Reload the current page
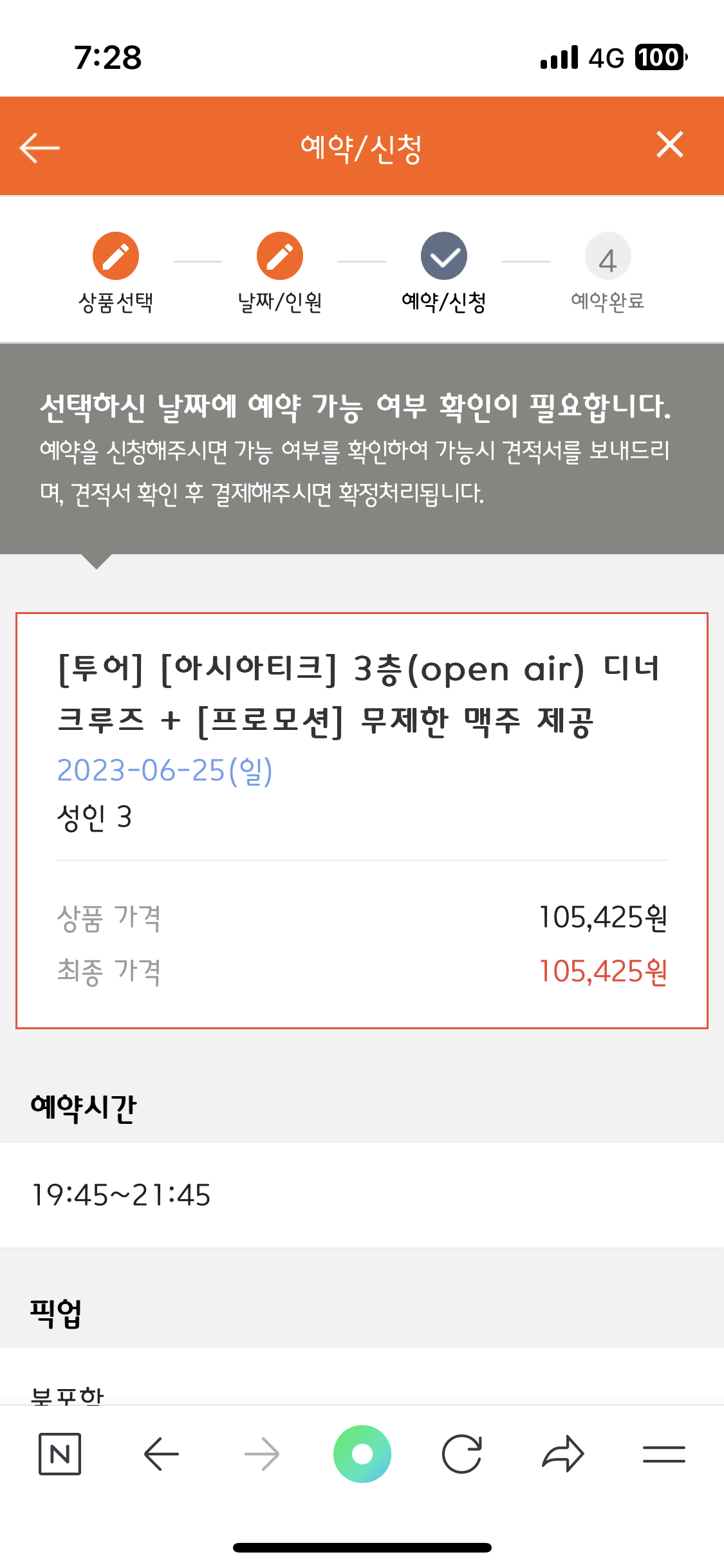 [x=462, y=1453]
